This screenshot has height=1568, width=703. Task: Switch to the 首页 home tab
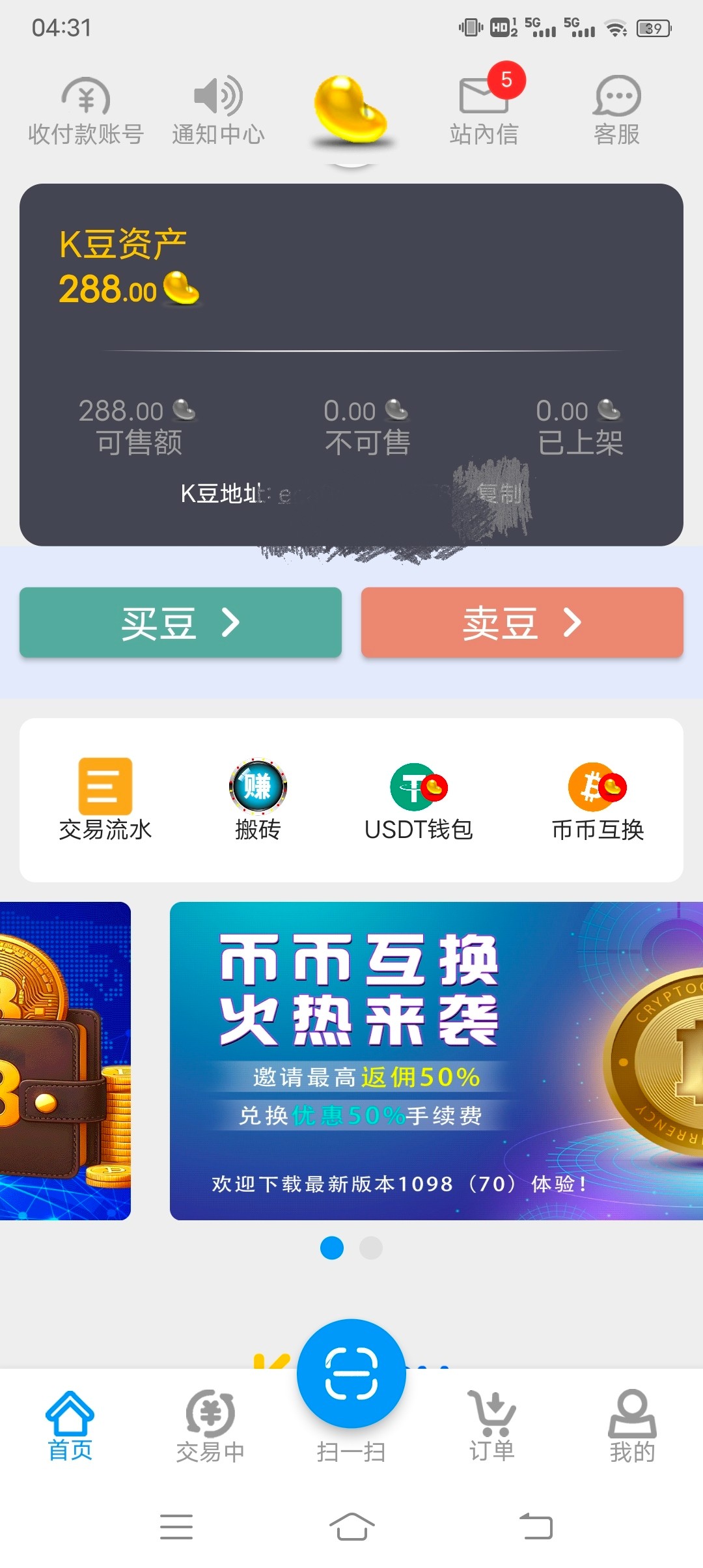(x=70, y=1426)
